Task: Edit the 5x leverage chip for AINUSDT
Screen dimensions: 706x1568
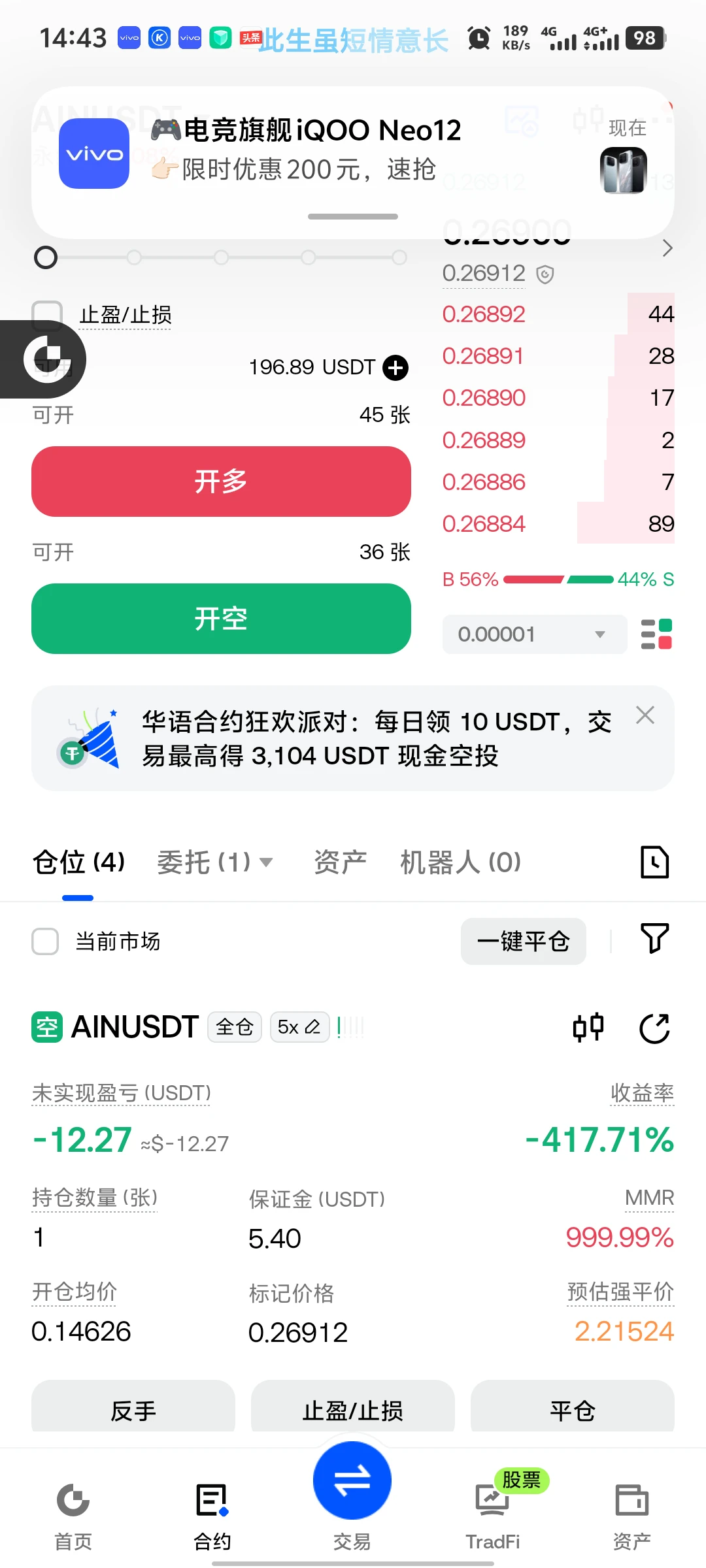Action: tap(299, 1027)
